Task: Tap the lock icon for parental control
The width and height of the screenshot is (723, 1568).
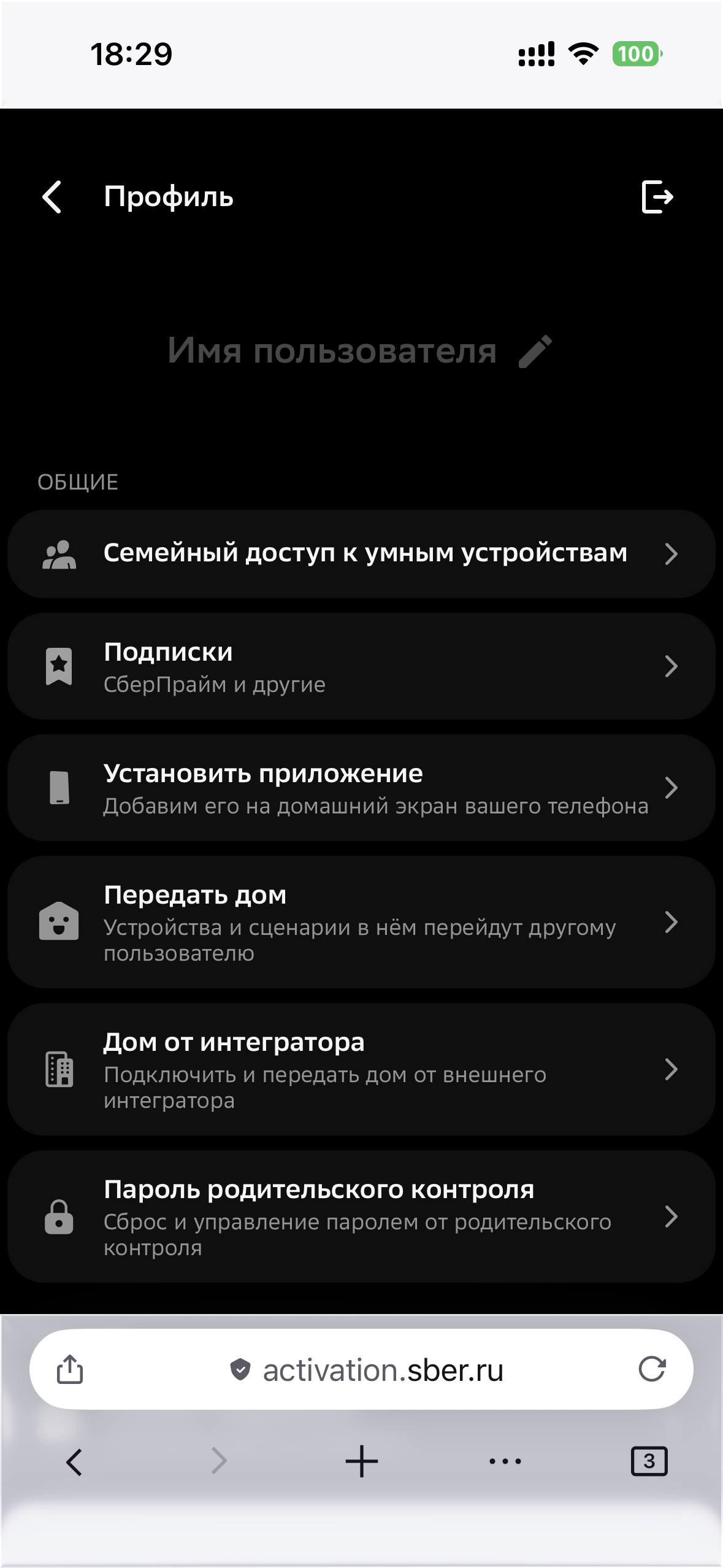Action: click(x=59, y=1218)
